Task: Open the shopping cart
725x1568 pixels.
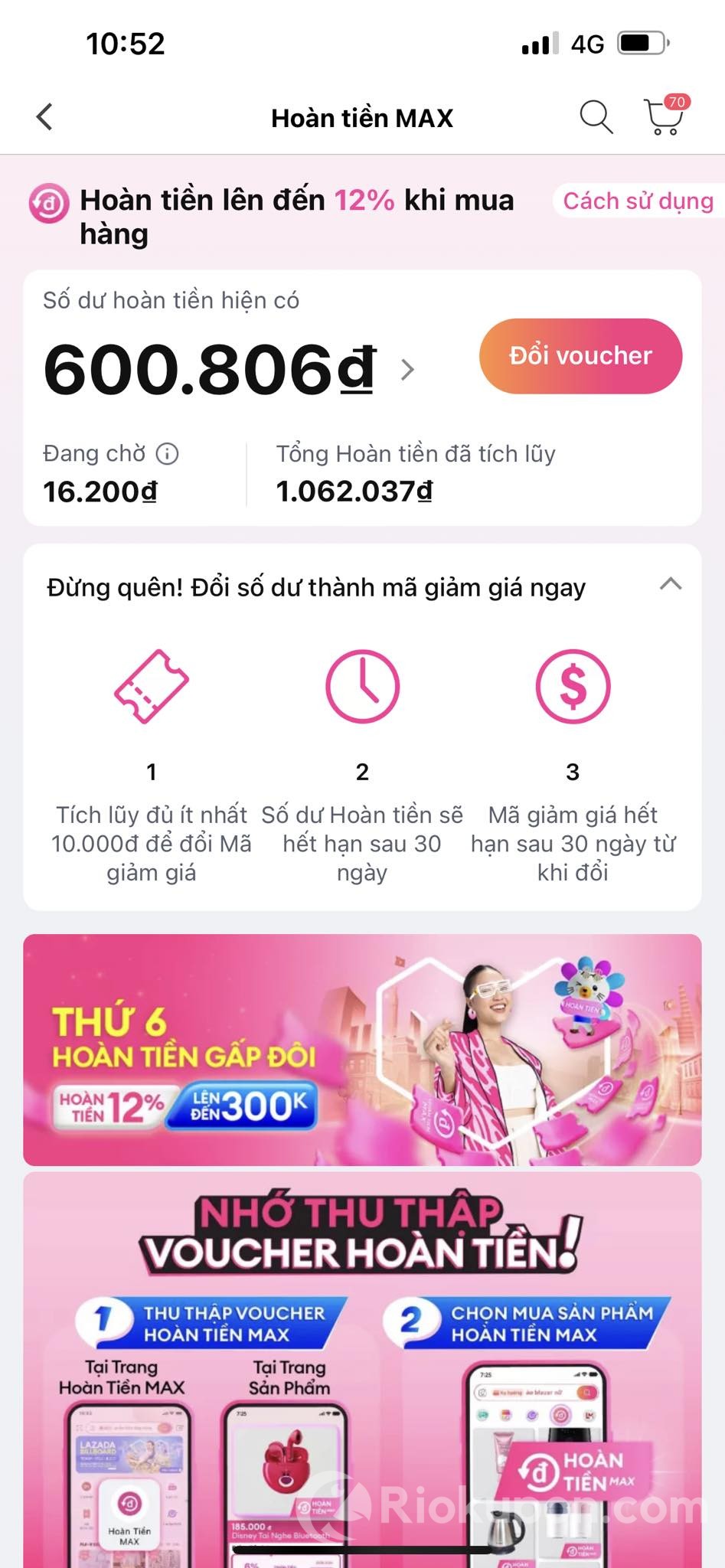Action: 664,117
